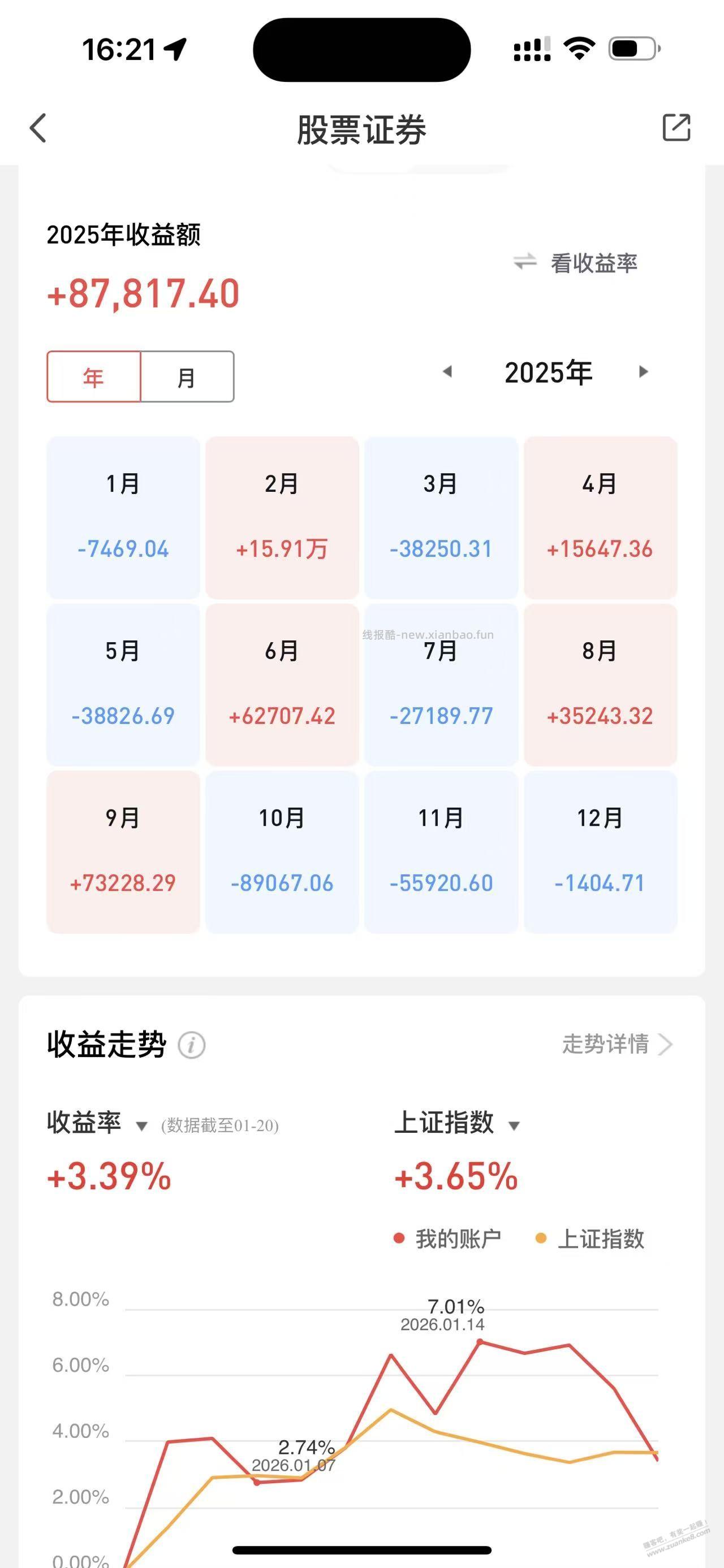Switch to the 月 tab
The height and width of the screenshot is (1568, 724).
pos(187,376)
